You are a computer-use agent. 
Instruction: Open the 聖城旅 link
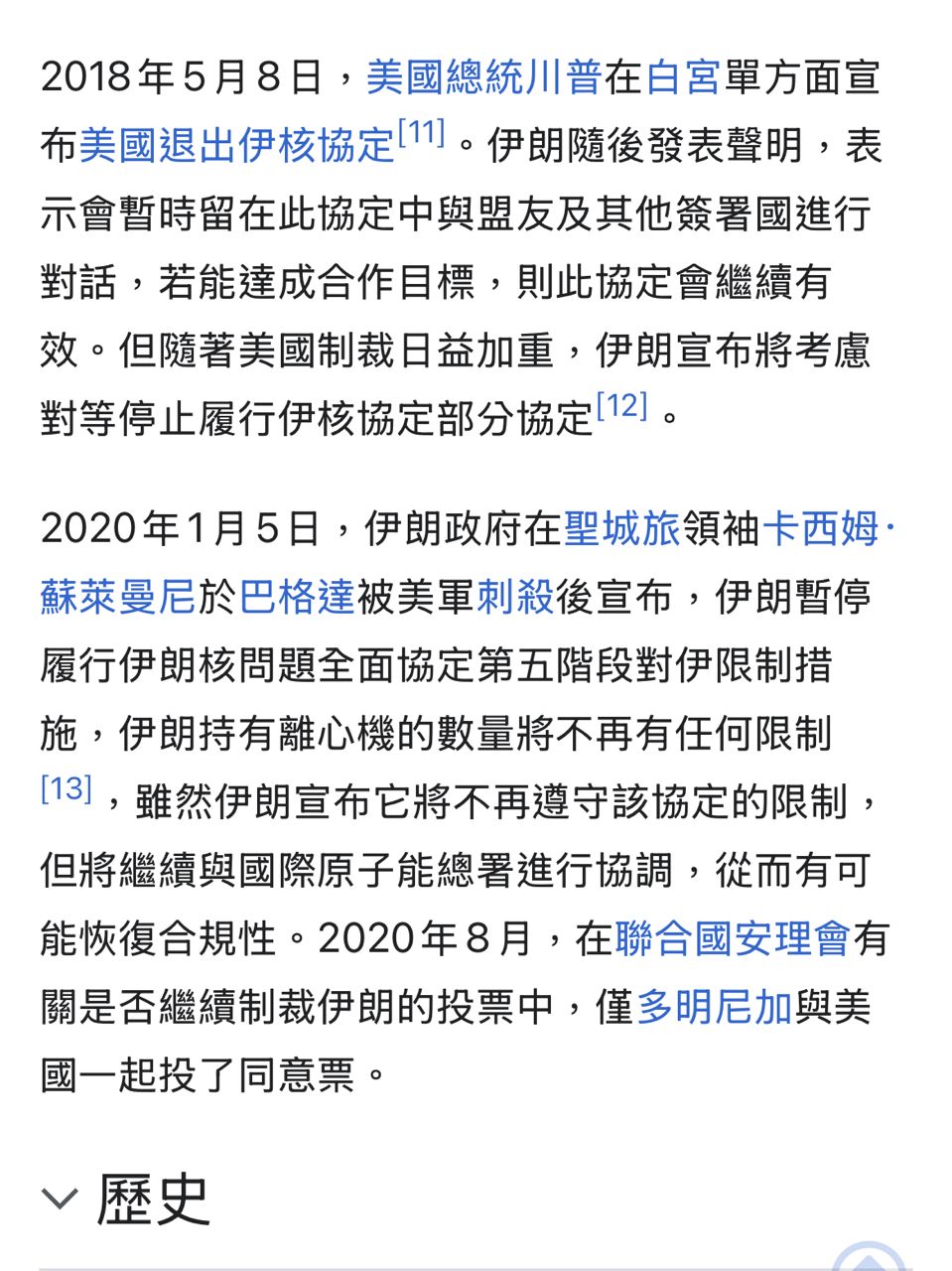point(622,529)
